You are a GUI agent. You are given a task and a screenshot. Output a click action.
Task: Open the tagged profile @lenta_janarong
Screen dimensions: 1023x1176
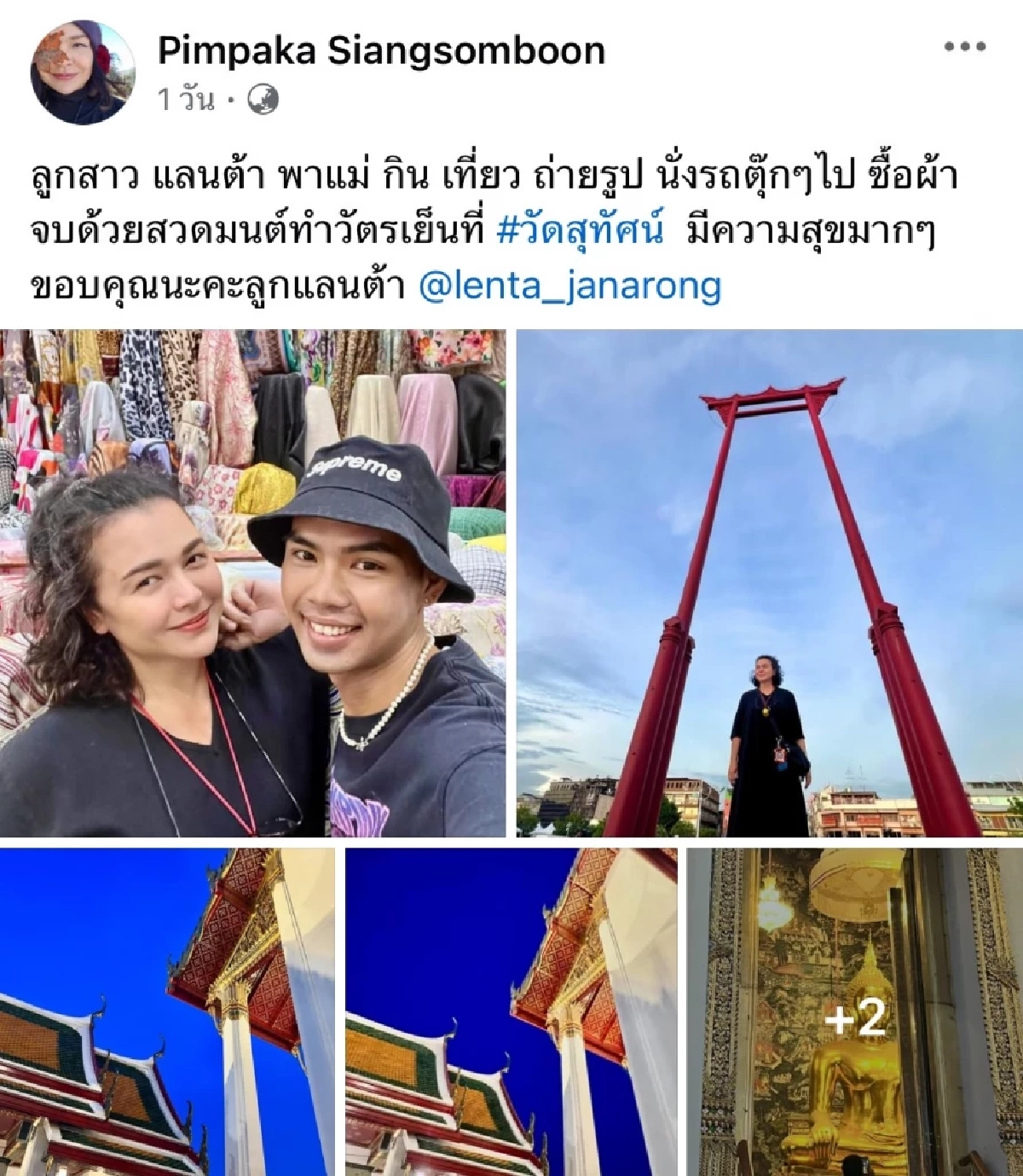tap(572, 287)
